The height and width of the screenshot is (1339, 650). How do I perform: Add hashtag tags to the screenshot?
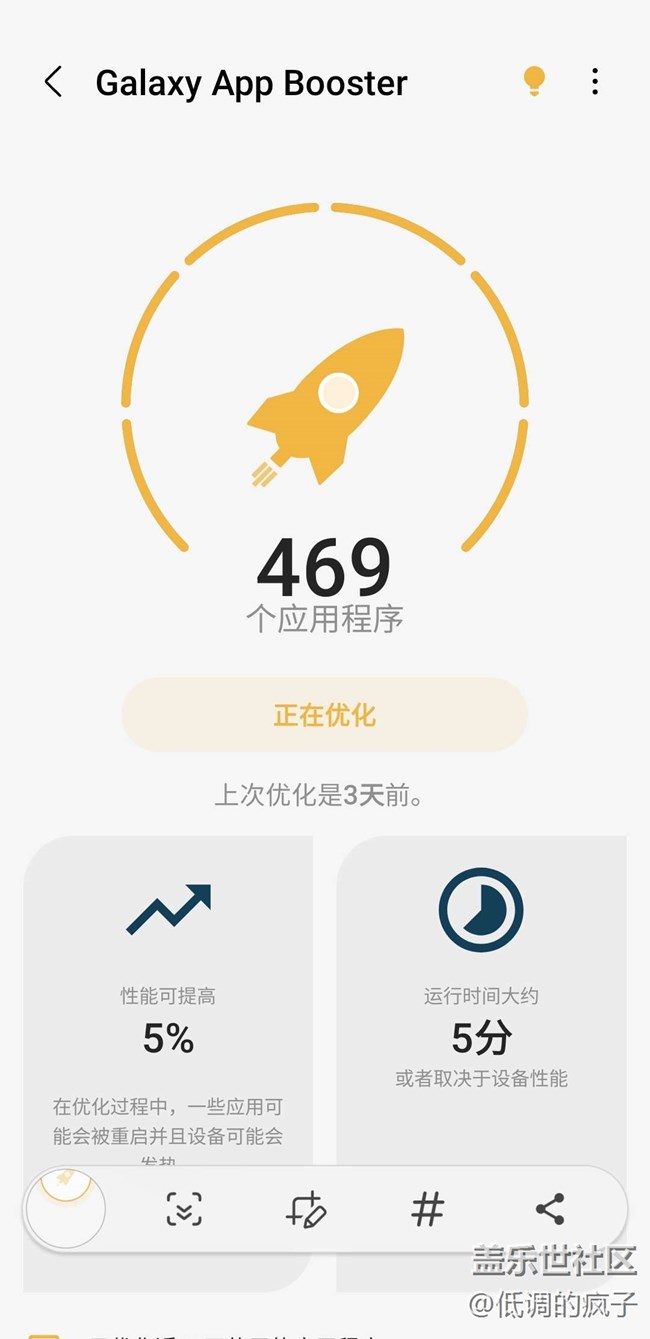(x=428, y=1209)
